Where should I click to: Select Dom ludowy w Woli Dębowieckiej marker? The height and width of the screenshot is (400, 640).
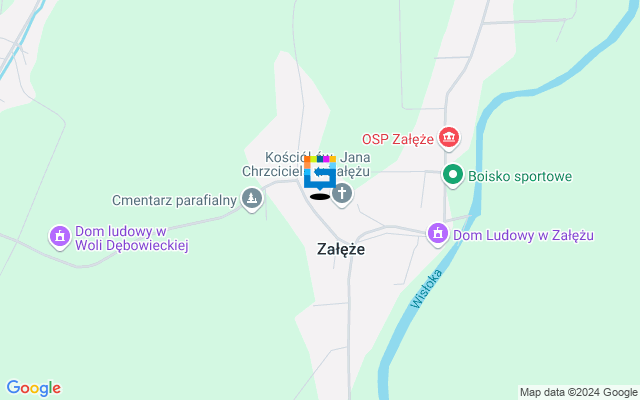(x=59, y=236)
